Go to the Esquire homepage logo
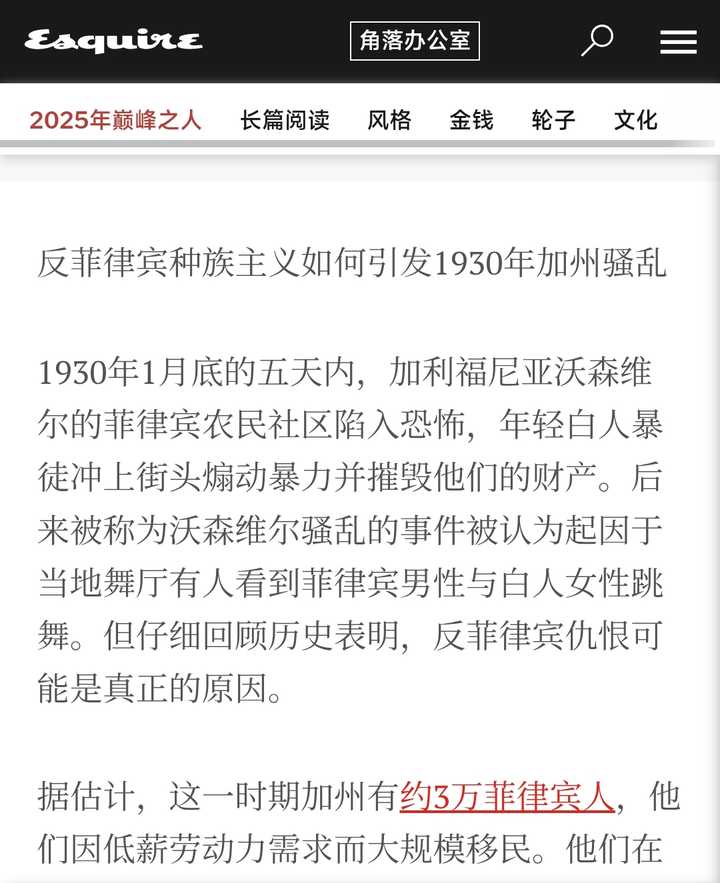This screenshot has width=720, height=883. tap(113, 41)
